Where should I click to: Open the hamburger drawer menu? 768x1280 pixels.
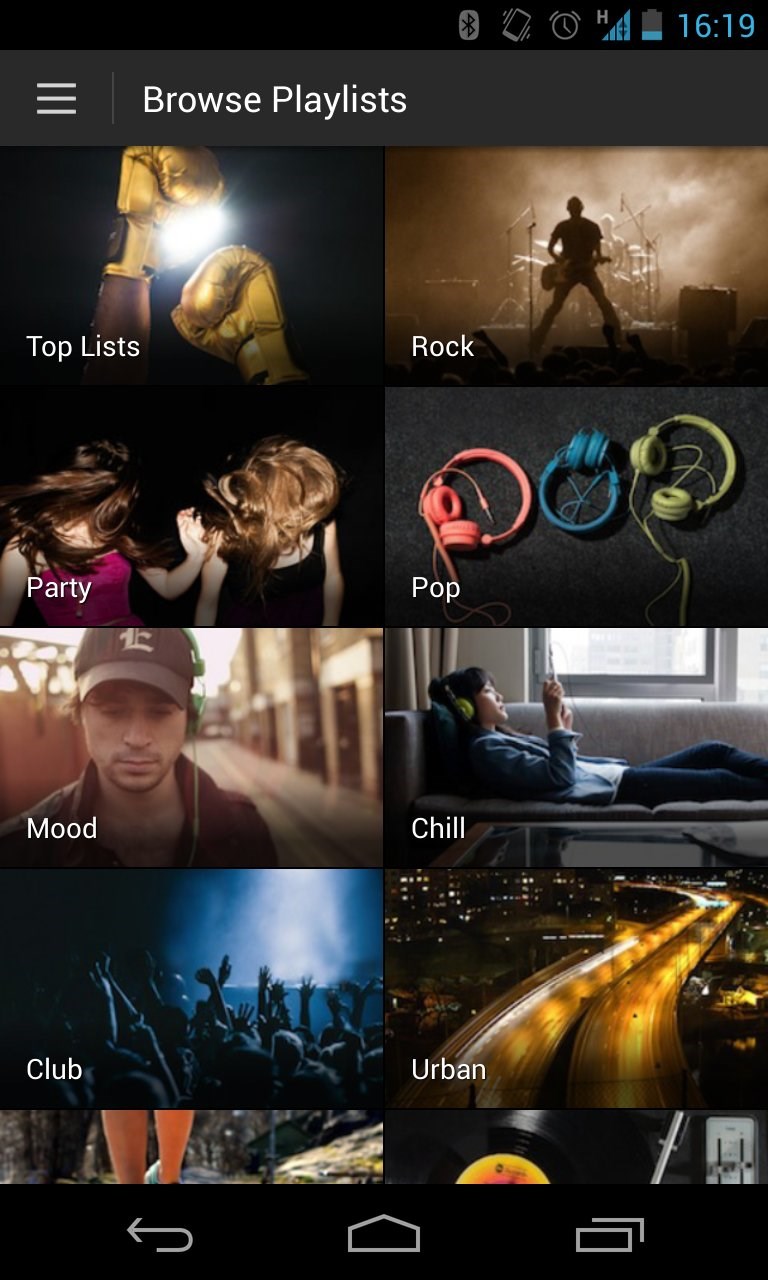(57, 99)
